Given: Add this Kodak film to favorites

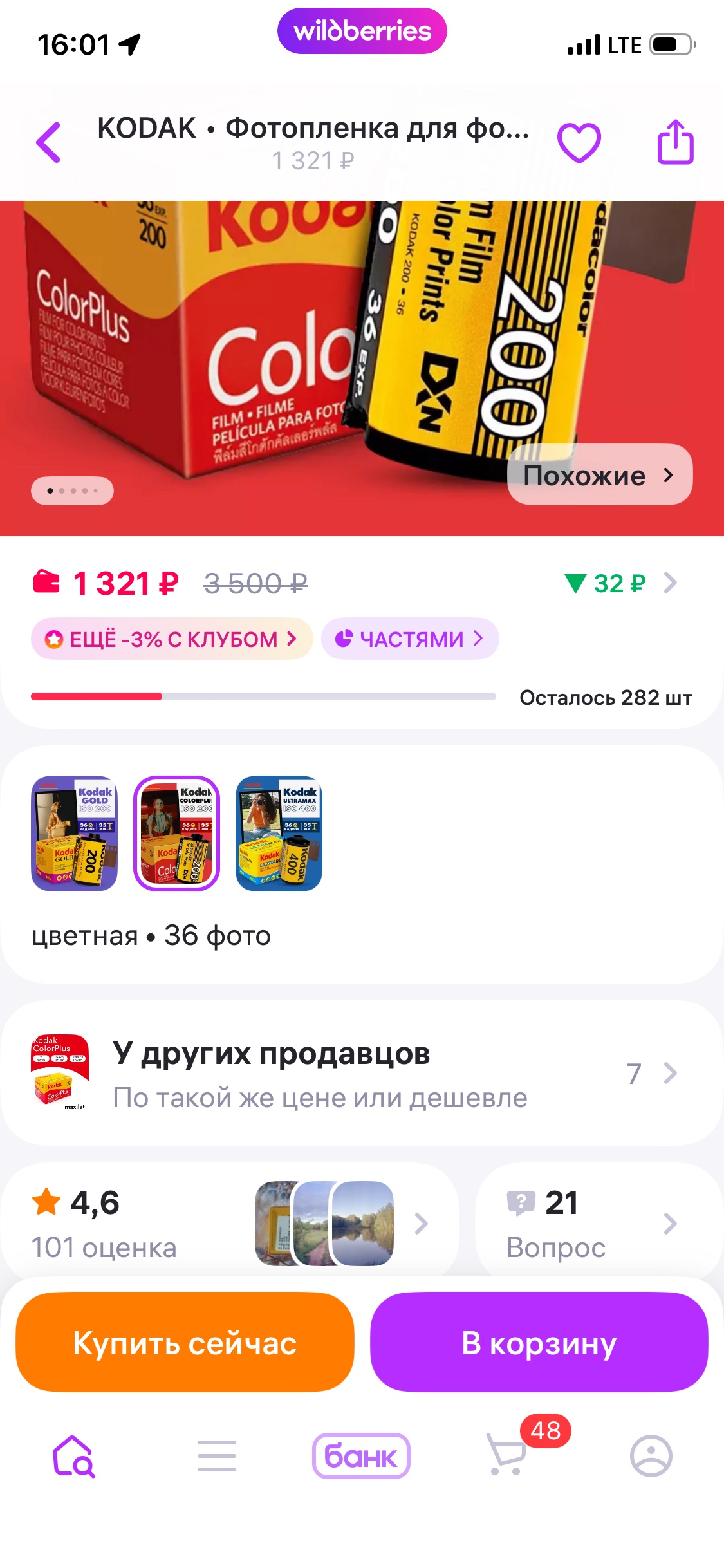Looking at the screenshot, I should click(x=579, y=142).
